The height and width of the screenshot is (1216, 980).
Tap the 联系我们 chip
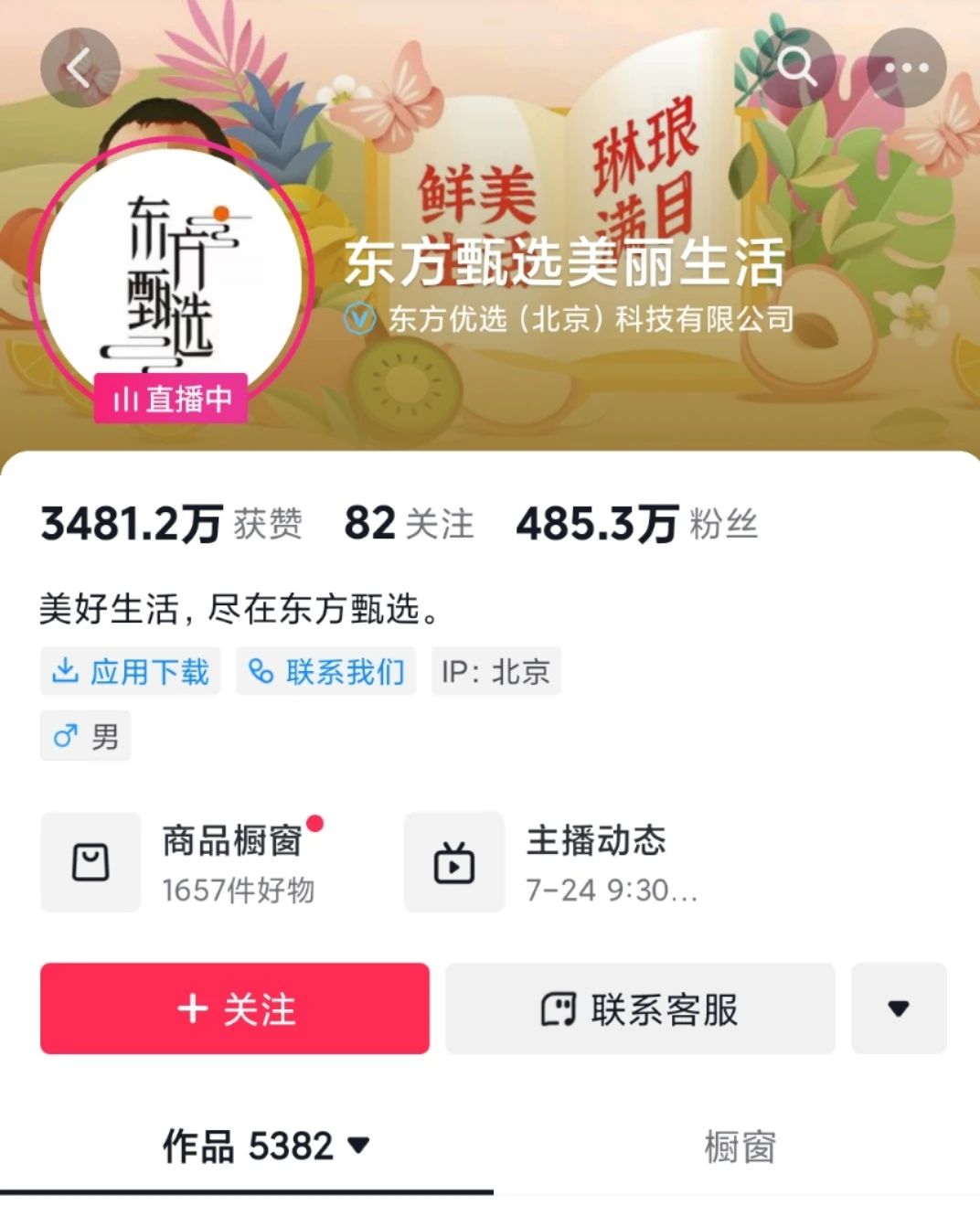[326, 672]
